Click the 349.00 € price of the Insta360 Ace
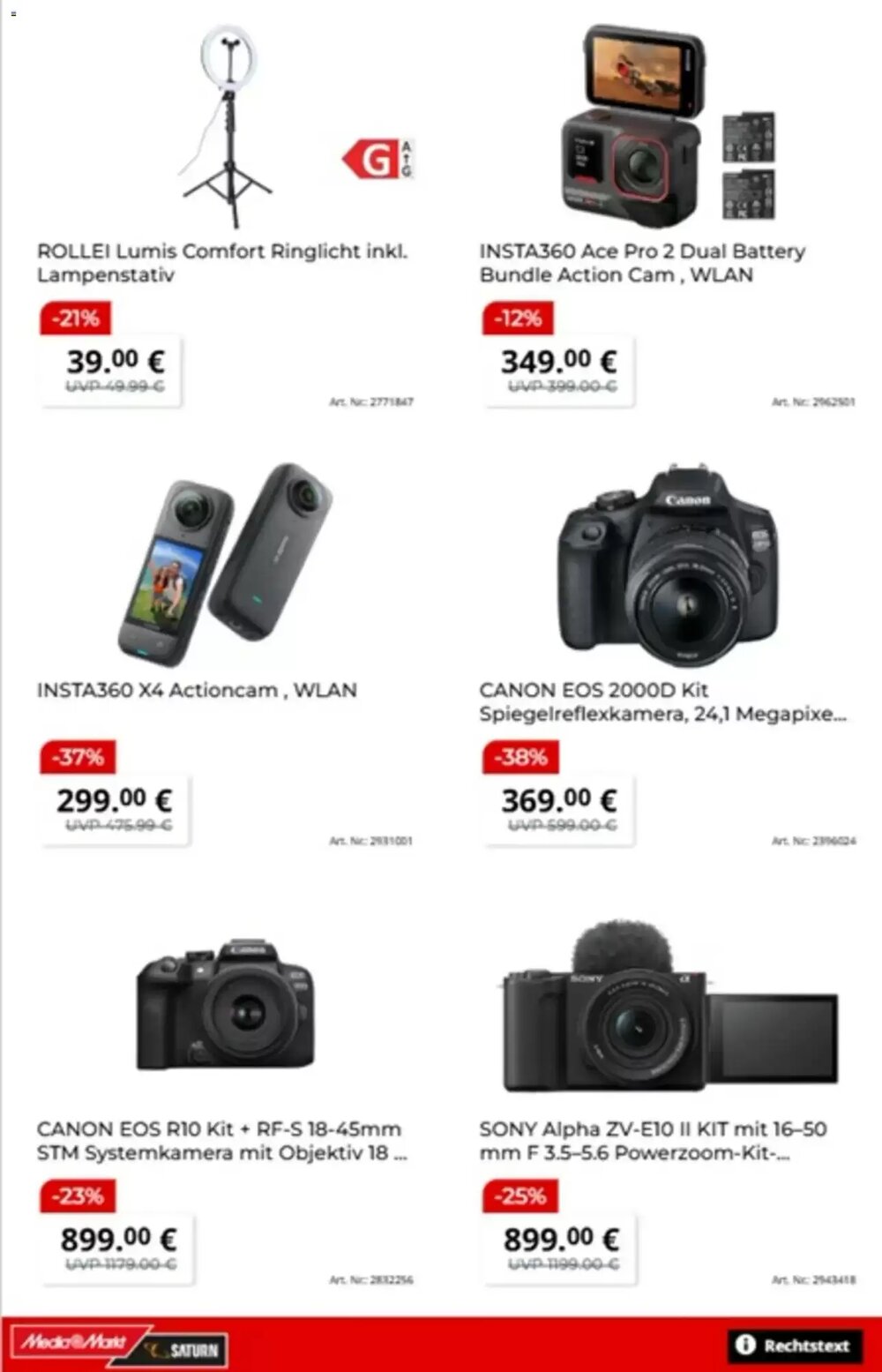This screenshot has width=882, height=1372. tap(557, 362)
